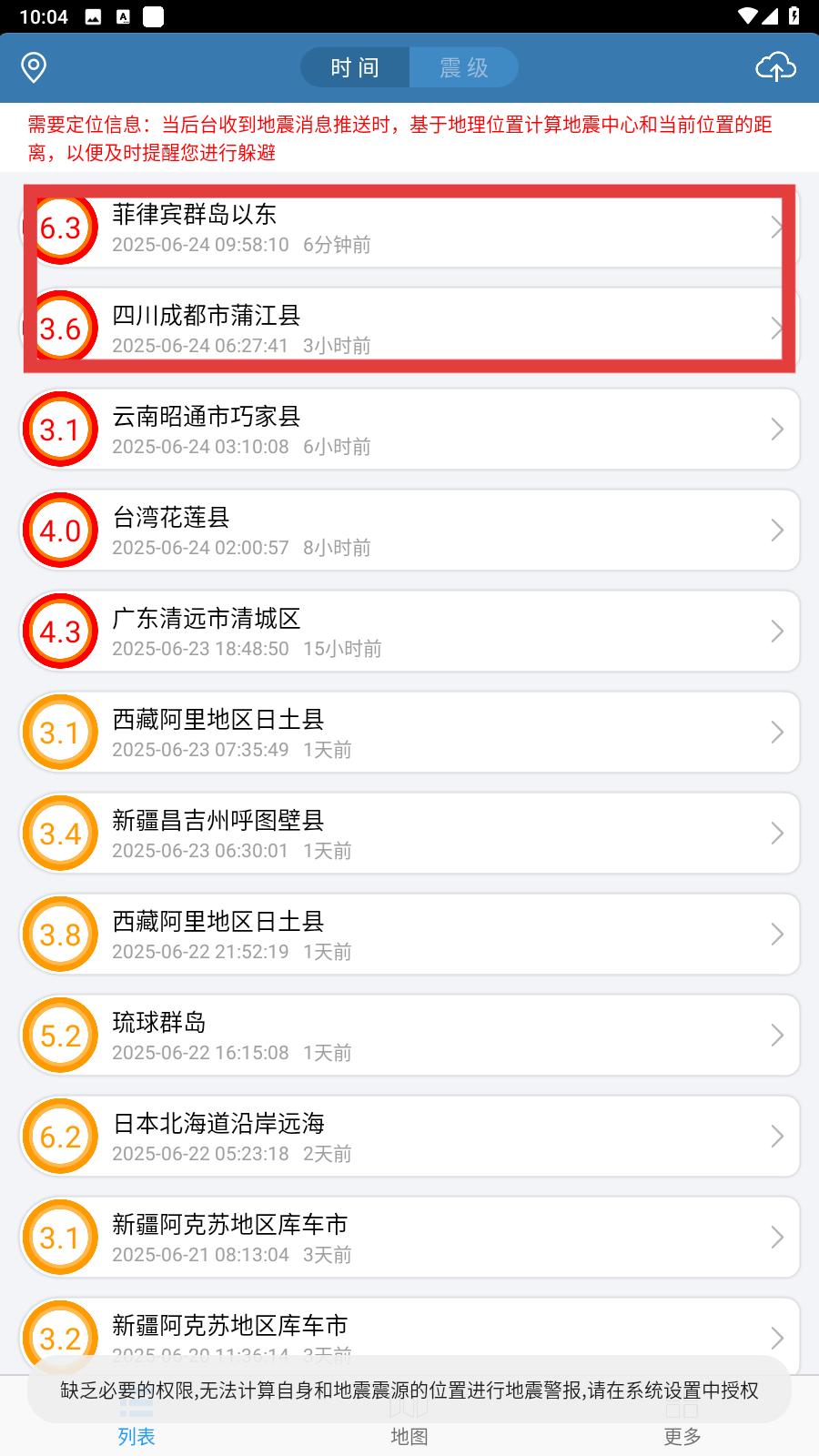
Task: View the 日本北海道沿岸远海 earthquake details
Action: pyautogui.click(x=409, y=1137)
